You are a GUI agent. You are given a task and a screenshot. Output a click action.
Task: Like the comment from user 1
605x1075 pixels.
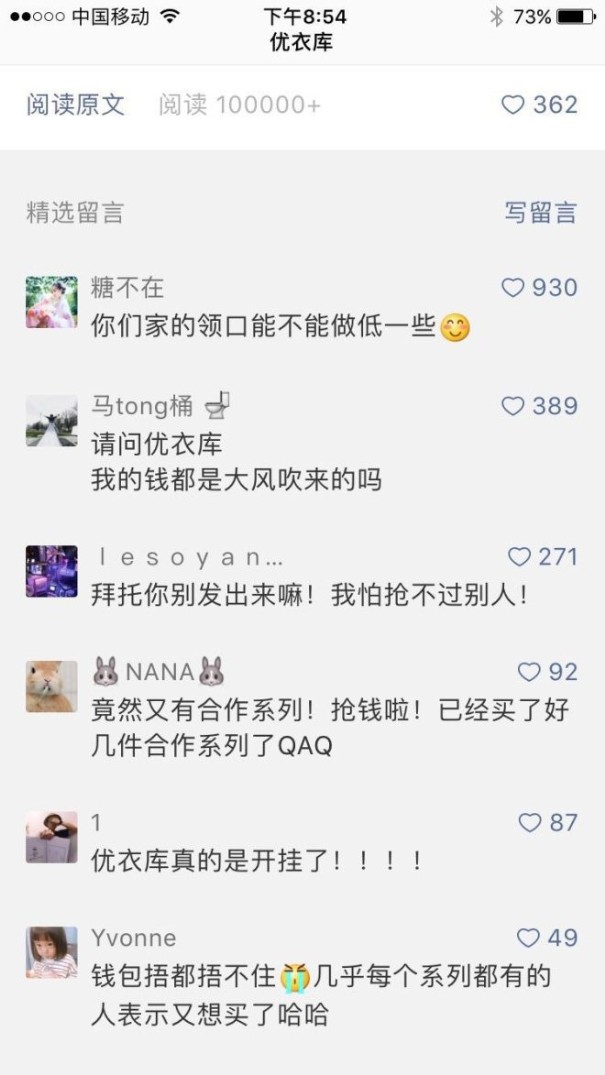click(529, 823)
